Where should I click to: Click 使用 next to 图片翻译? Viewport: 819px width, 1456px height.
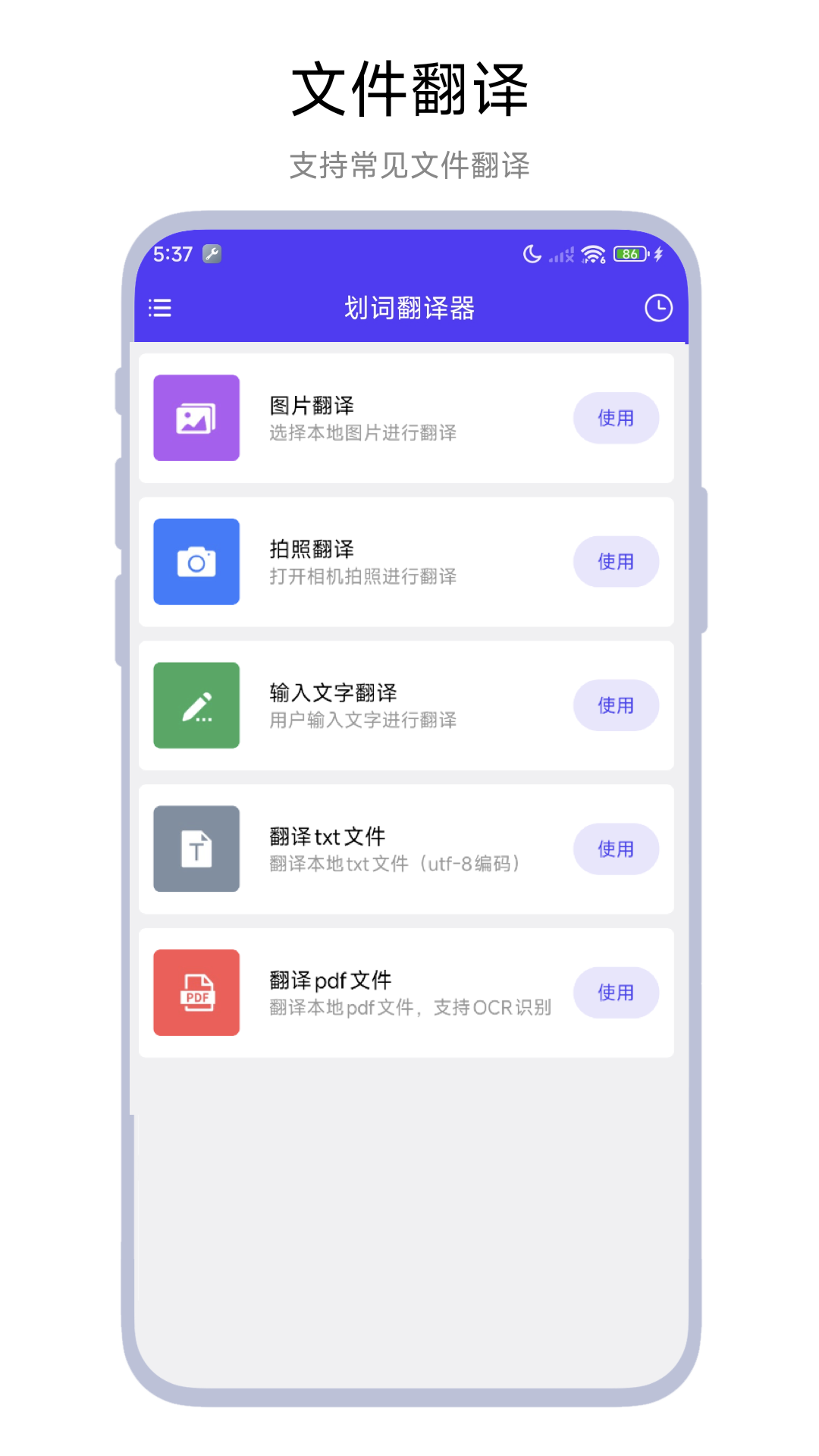click(x=617, y=418)
